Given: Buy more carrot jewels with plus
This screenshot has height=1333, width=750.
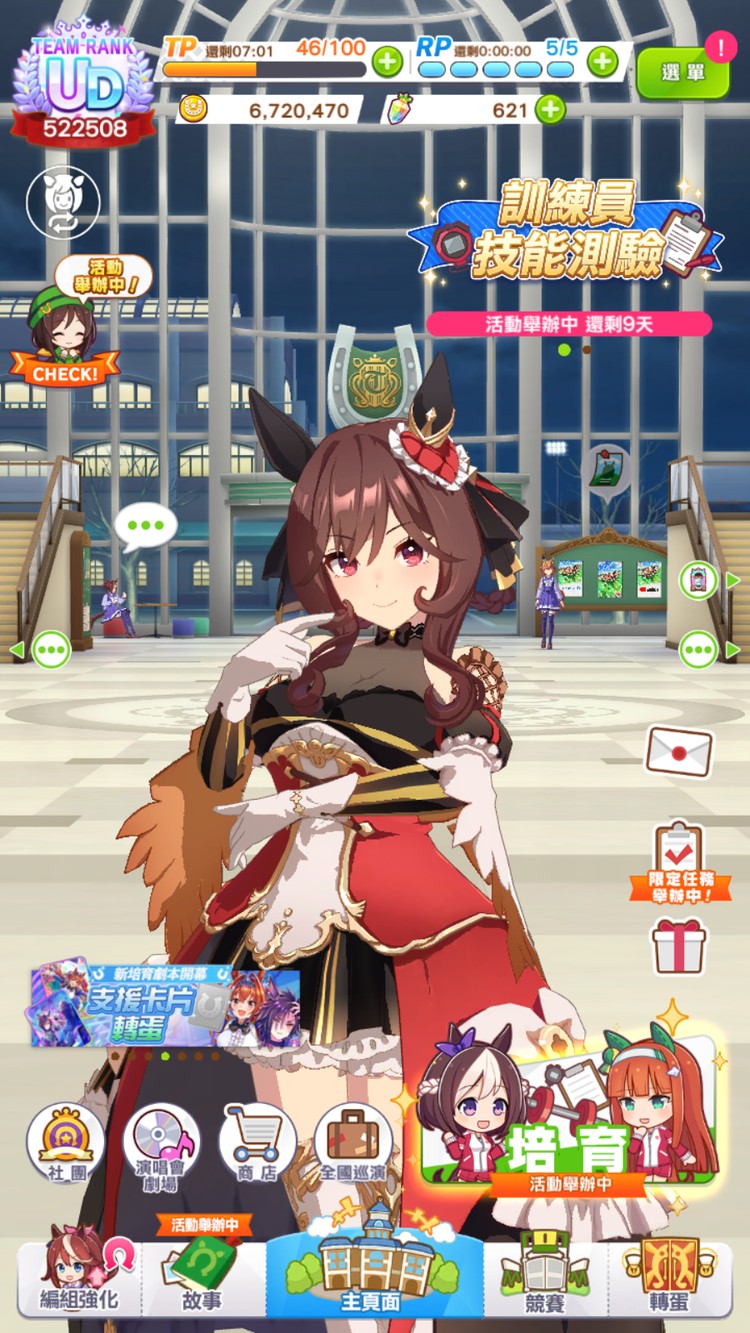Looking at the screenshot, I should [x=550, y=109].
